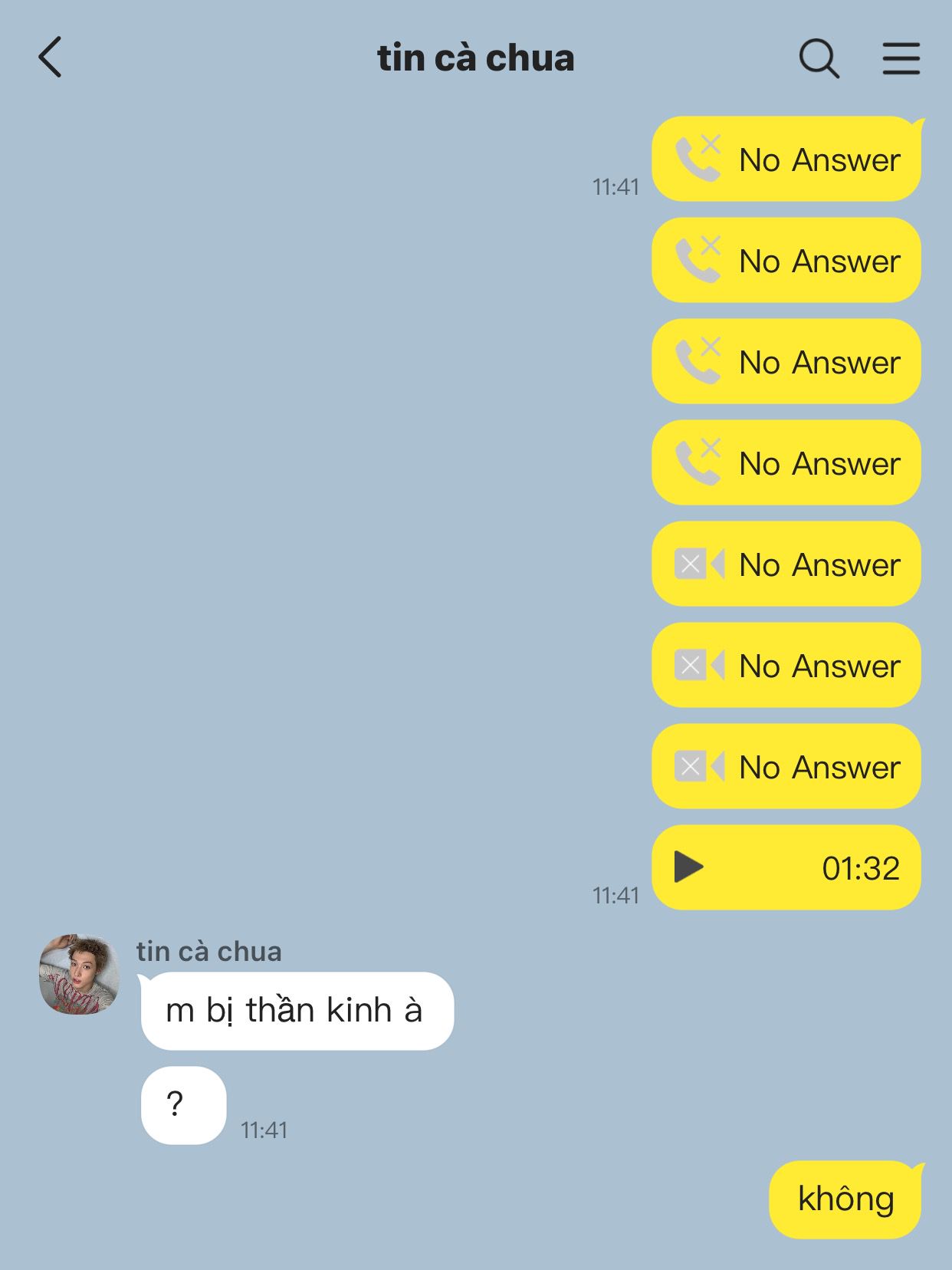Go back from the tin cà chua chat
Screen dimensions: 952x1270
tap(51, 58)
